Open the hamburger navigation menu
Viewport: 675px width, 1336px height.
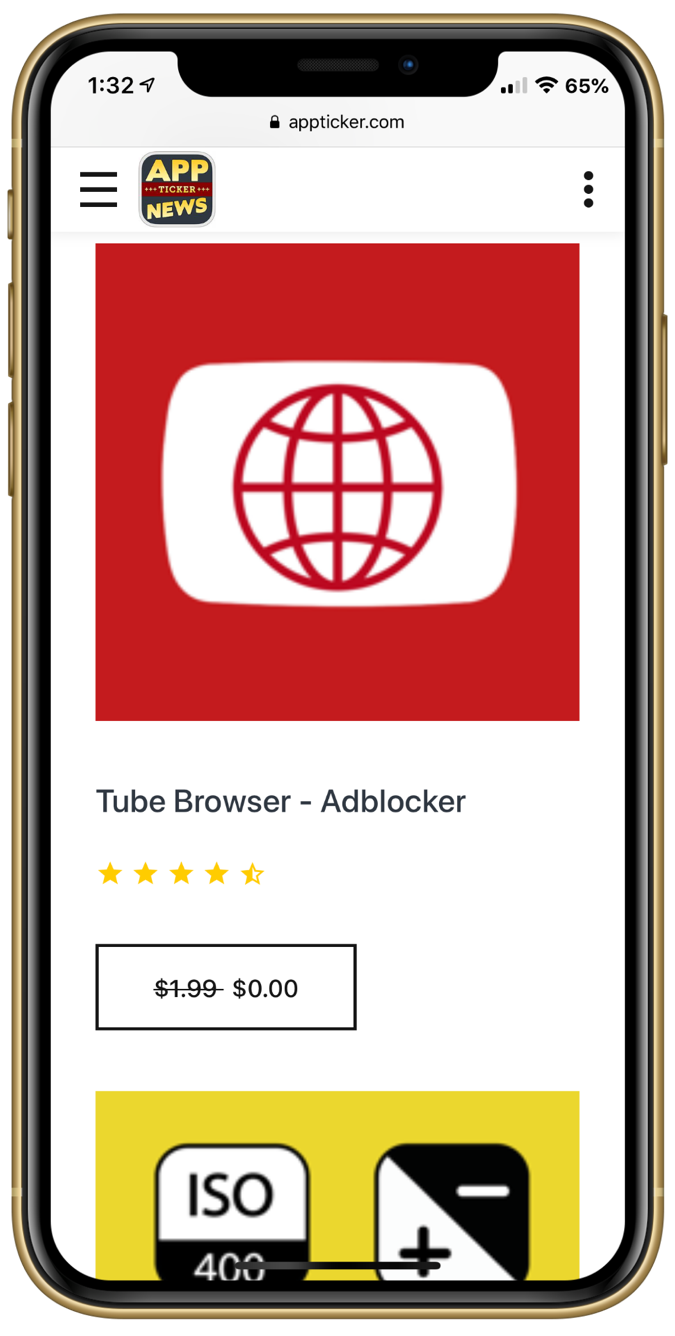98,189
